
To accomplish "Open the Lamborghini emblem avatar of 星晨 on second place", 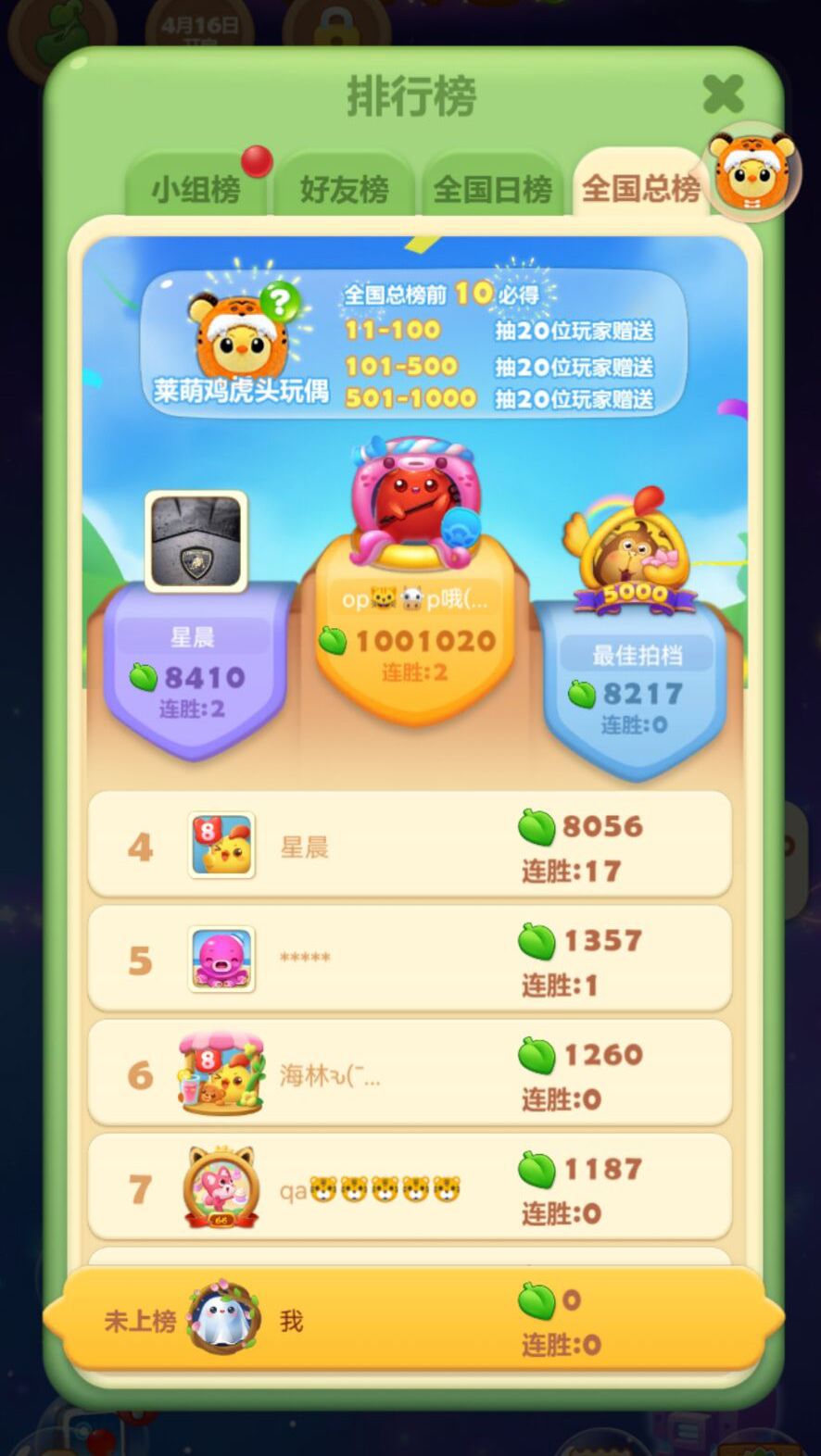I will click(195, 539).
